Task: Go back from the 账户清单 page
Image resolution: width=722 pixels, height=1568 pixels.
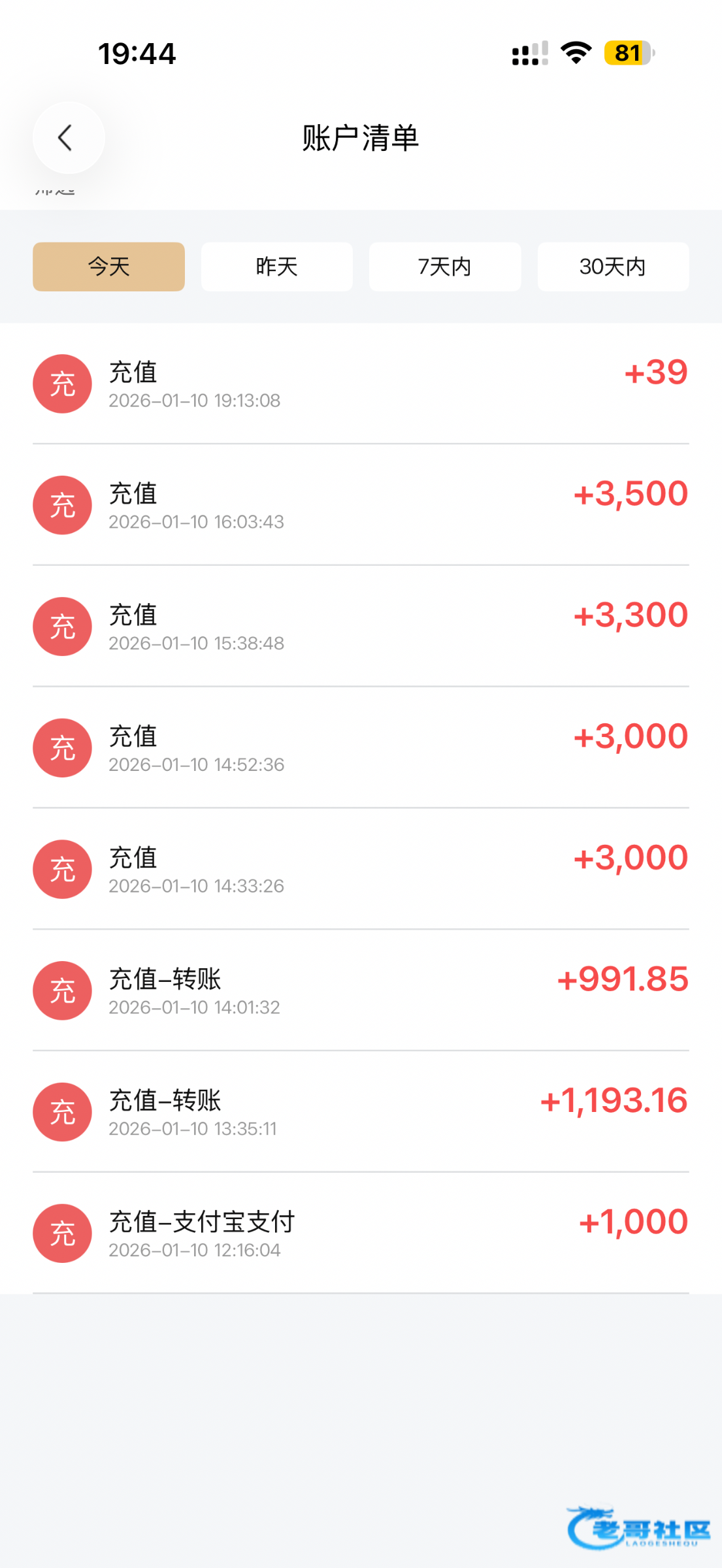Action: (67, 138)
